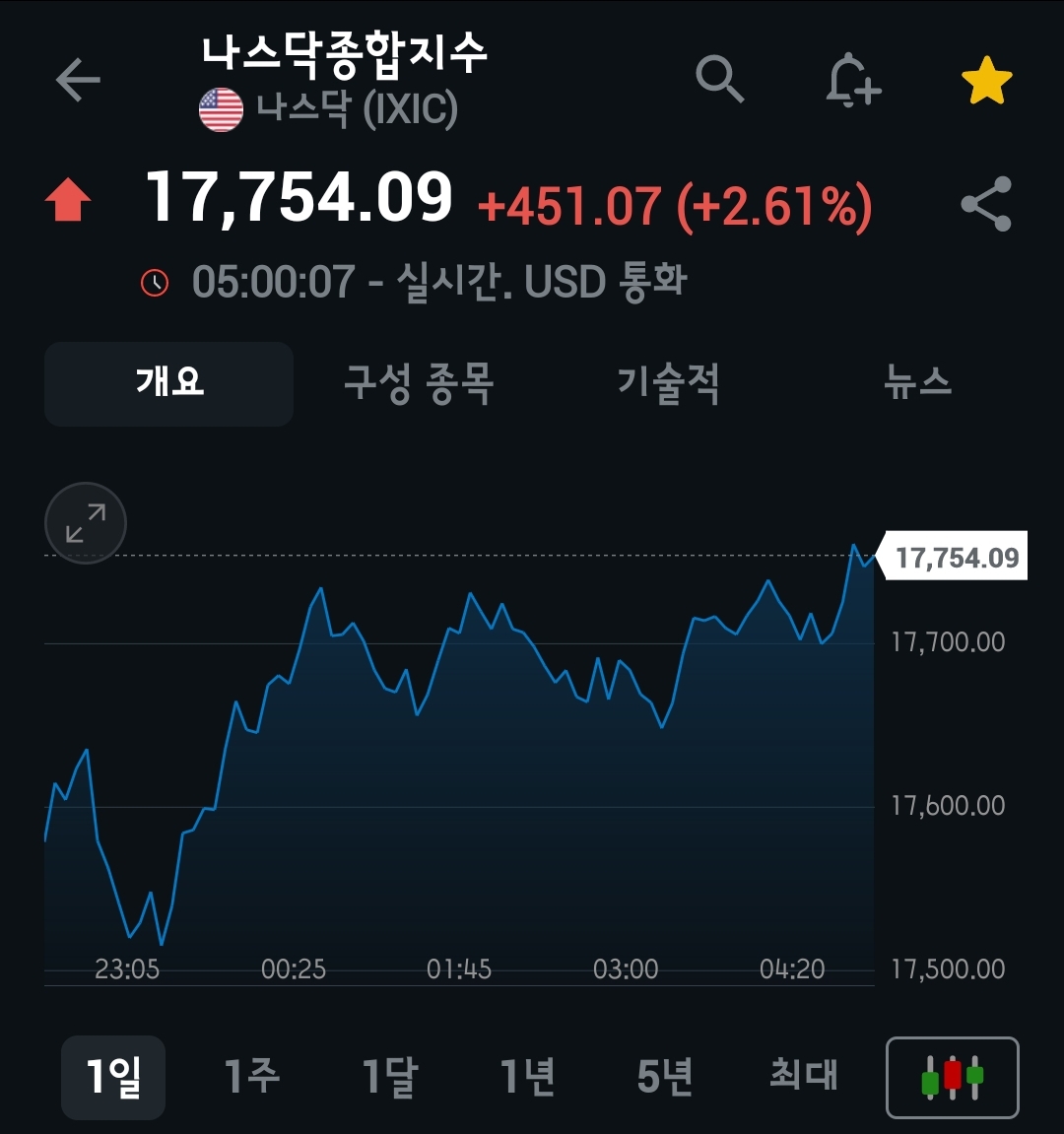The image size is (1064, 1134).
Task: Go back using the top-left arrow
Action: point(78,80)
